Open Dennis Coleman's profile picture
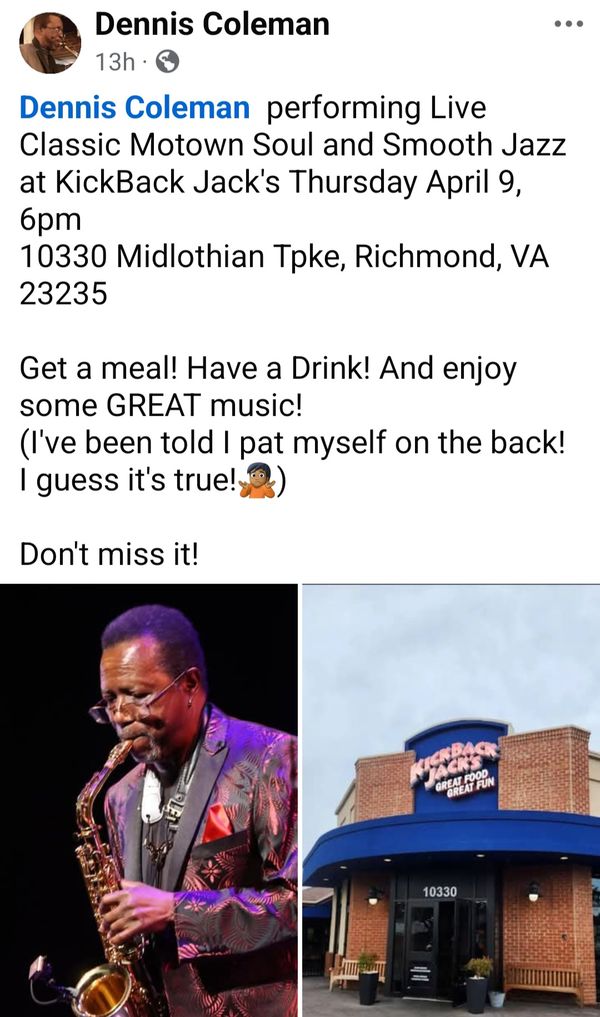The width and height of the screenshot is (600, 1017). click(x=50, y=43)
